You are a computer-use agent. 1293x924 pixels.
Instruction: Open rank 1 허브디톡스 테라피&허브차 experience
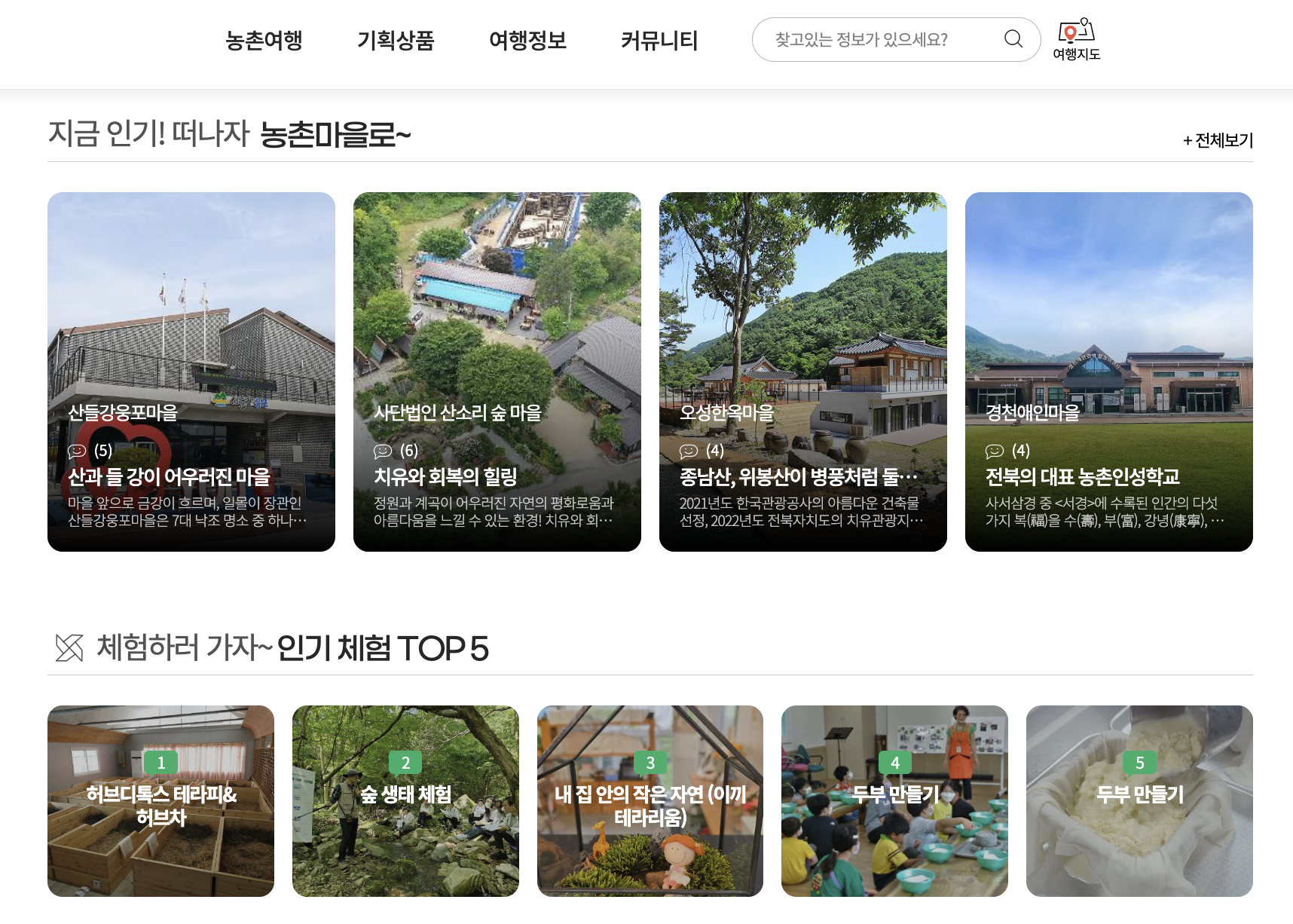160,801
